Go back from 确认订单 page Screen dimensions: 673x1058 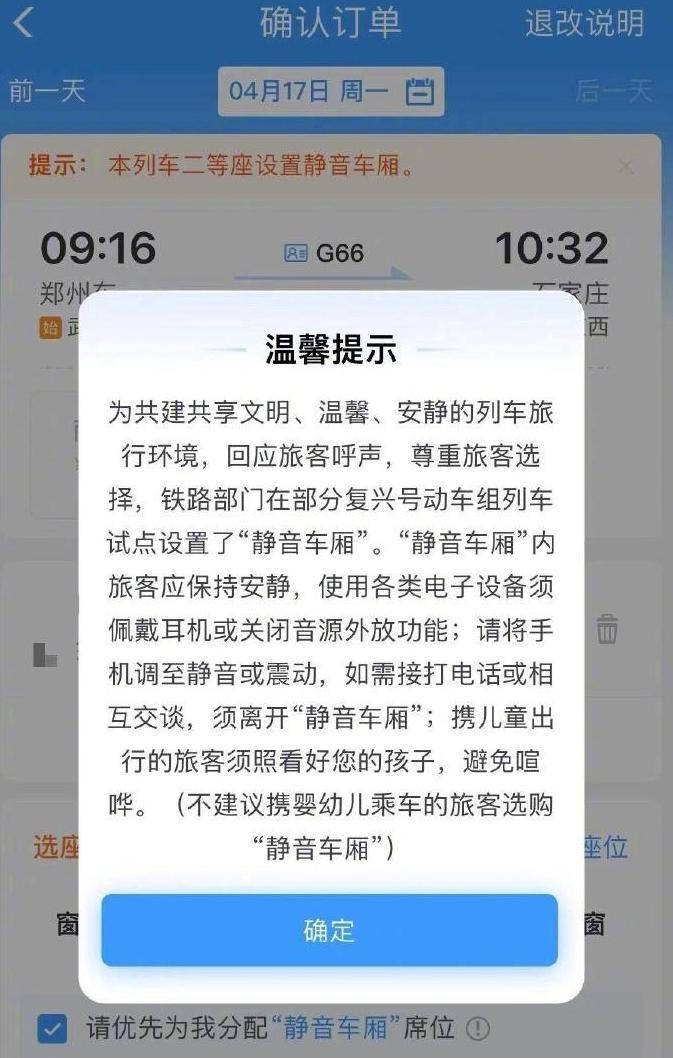coord(24,23)
